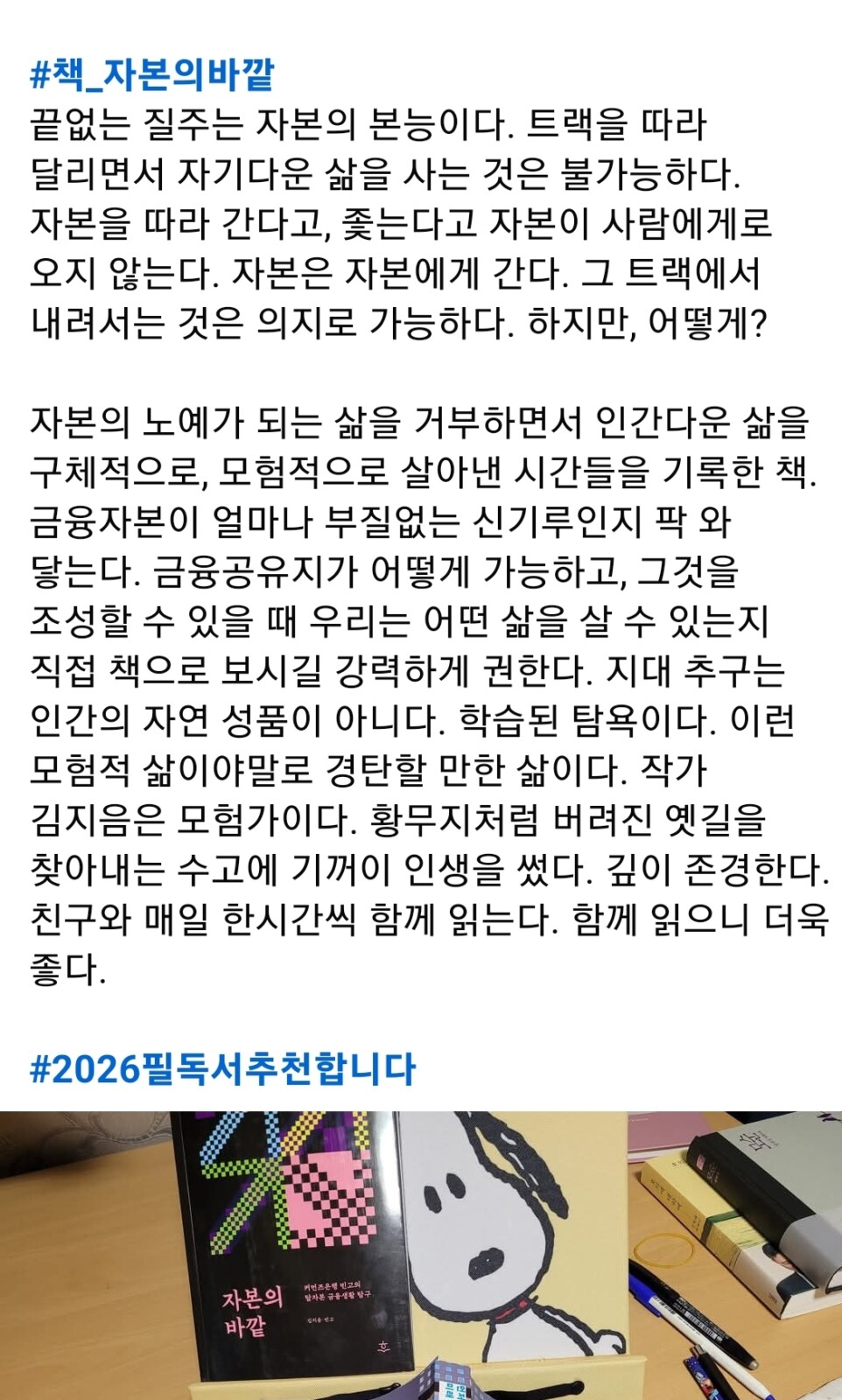The height and width of the screenshot is (1400, 842).
Task: Open the #2026필독서추천합니다 hashtag
Action: [222, 1068]
